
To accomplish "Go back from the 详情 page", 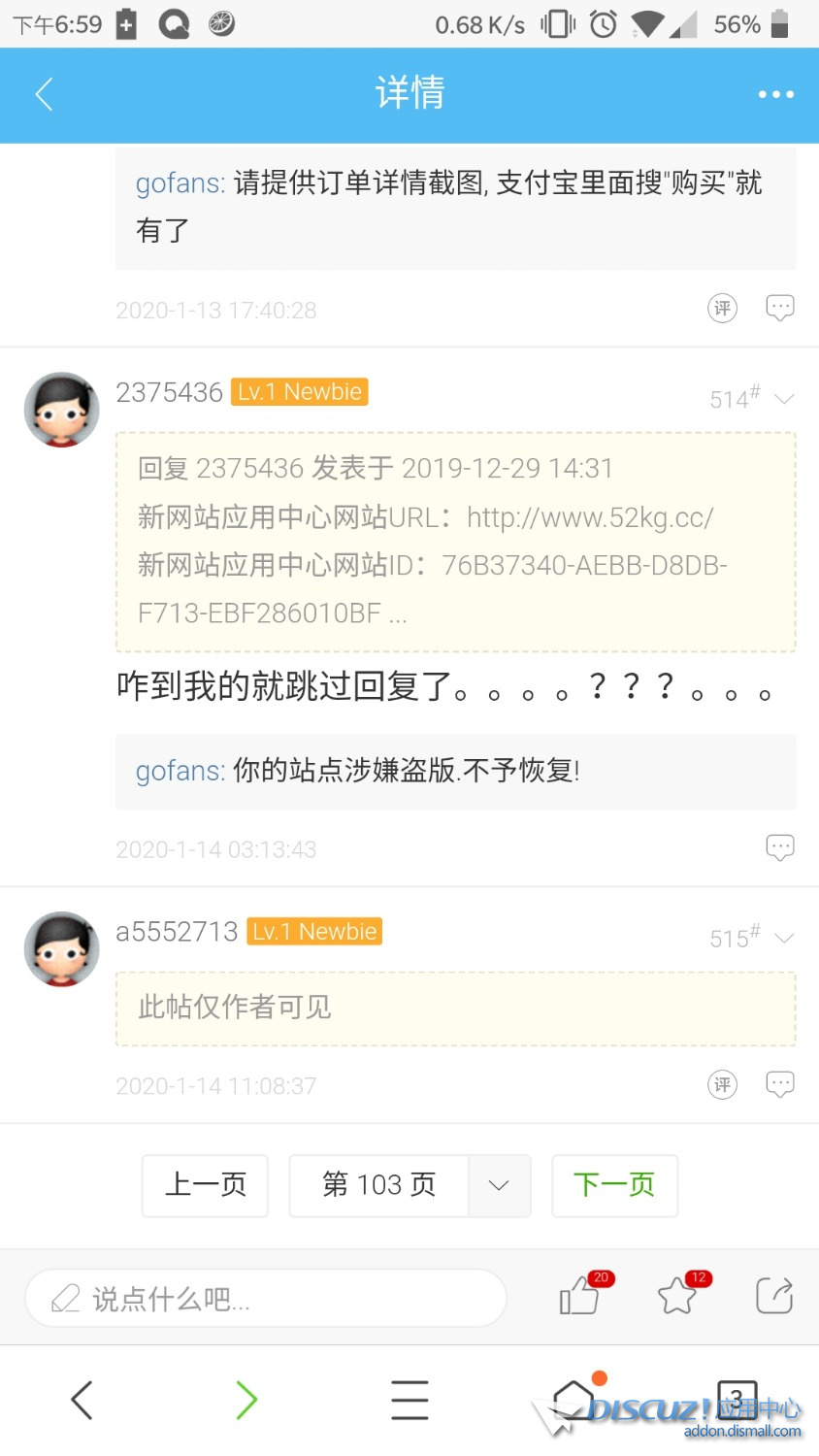I will (44, 94).
